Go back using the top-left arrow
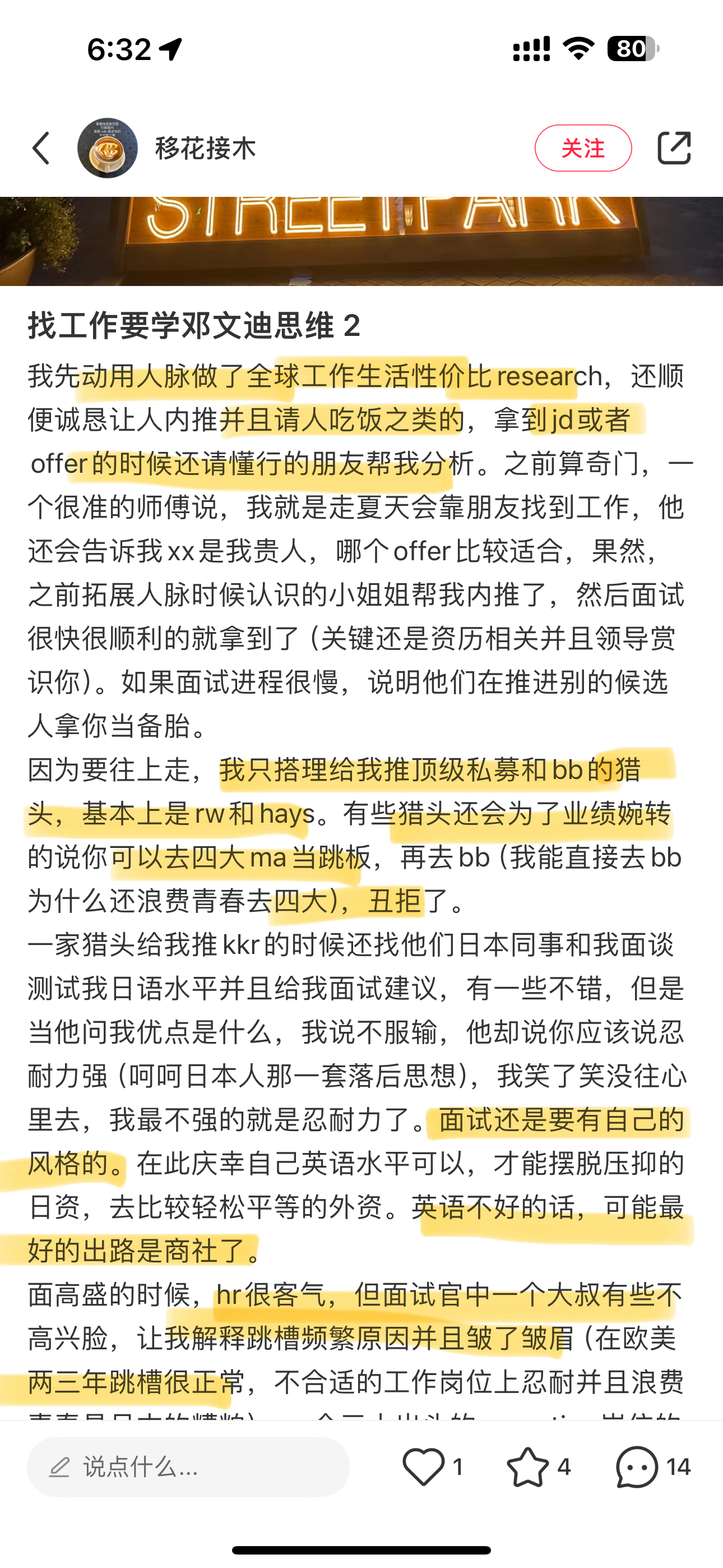723x1568 pixels. [x=41, y=148]
